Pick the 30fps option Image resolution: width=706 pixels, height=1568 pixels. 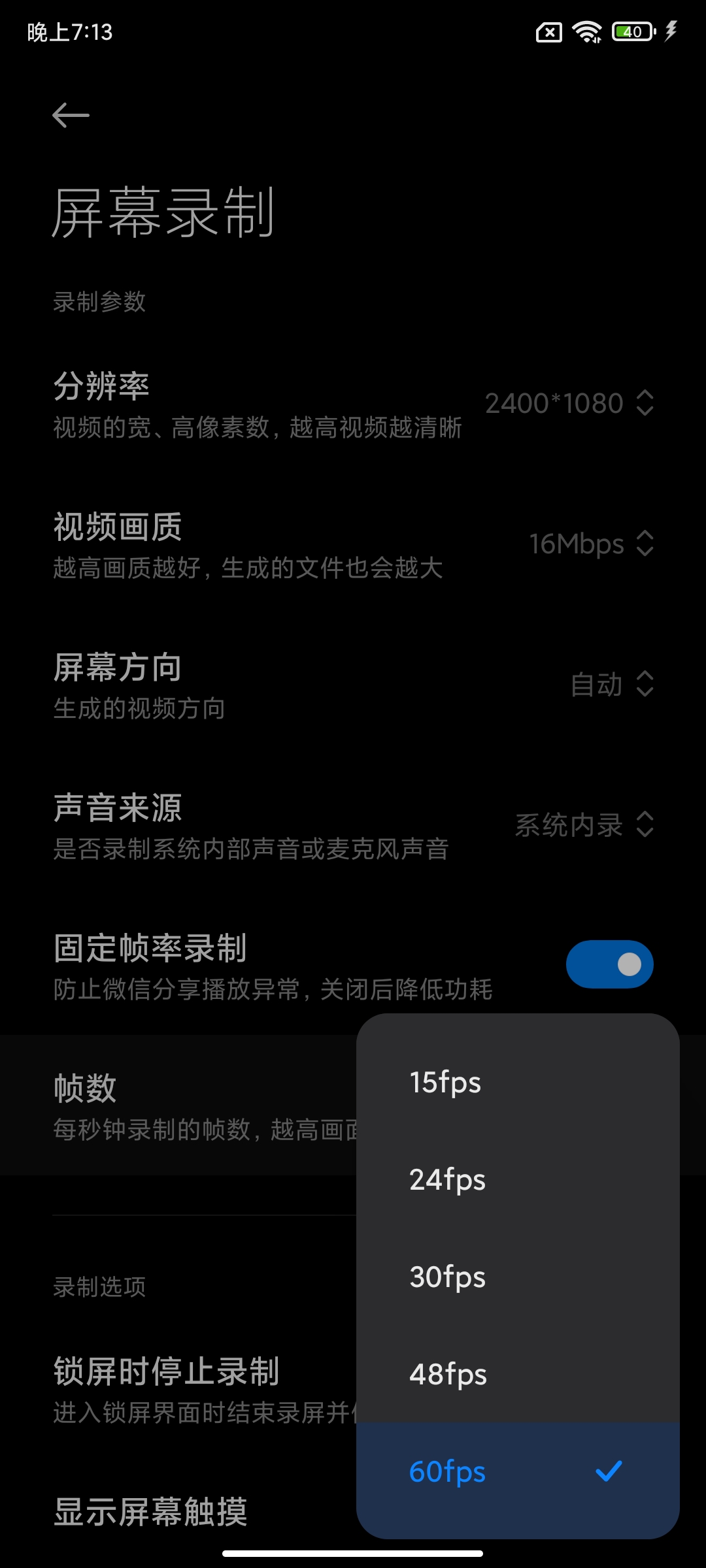516,1277
